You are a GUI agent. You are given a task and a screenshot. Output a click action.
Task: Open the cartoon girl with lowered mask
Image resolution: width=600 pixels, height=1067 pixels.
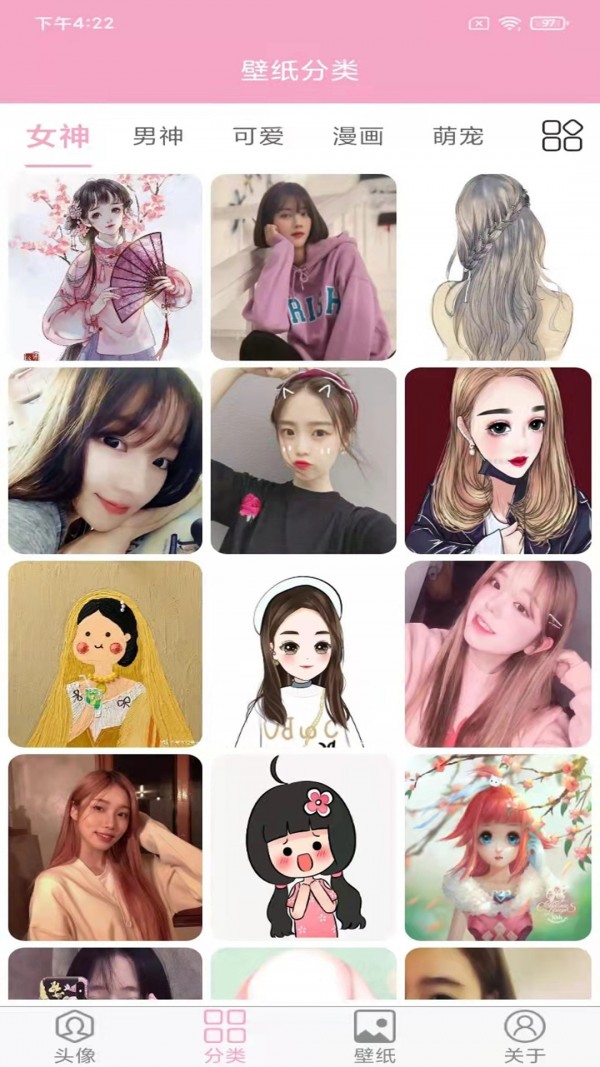498,460
